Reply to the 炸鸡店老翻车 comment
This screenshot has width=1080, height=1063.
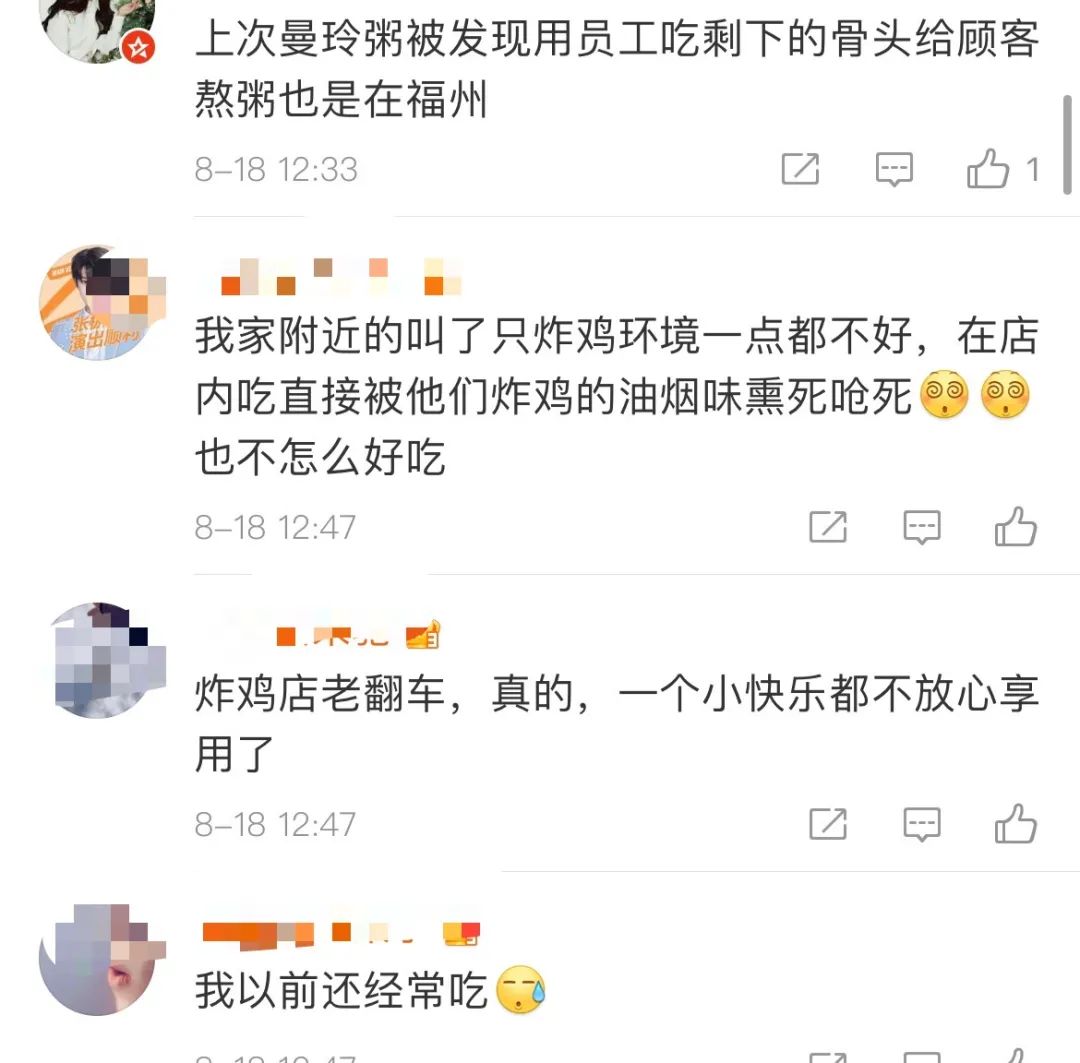click(x=922, y=825)
